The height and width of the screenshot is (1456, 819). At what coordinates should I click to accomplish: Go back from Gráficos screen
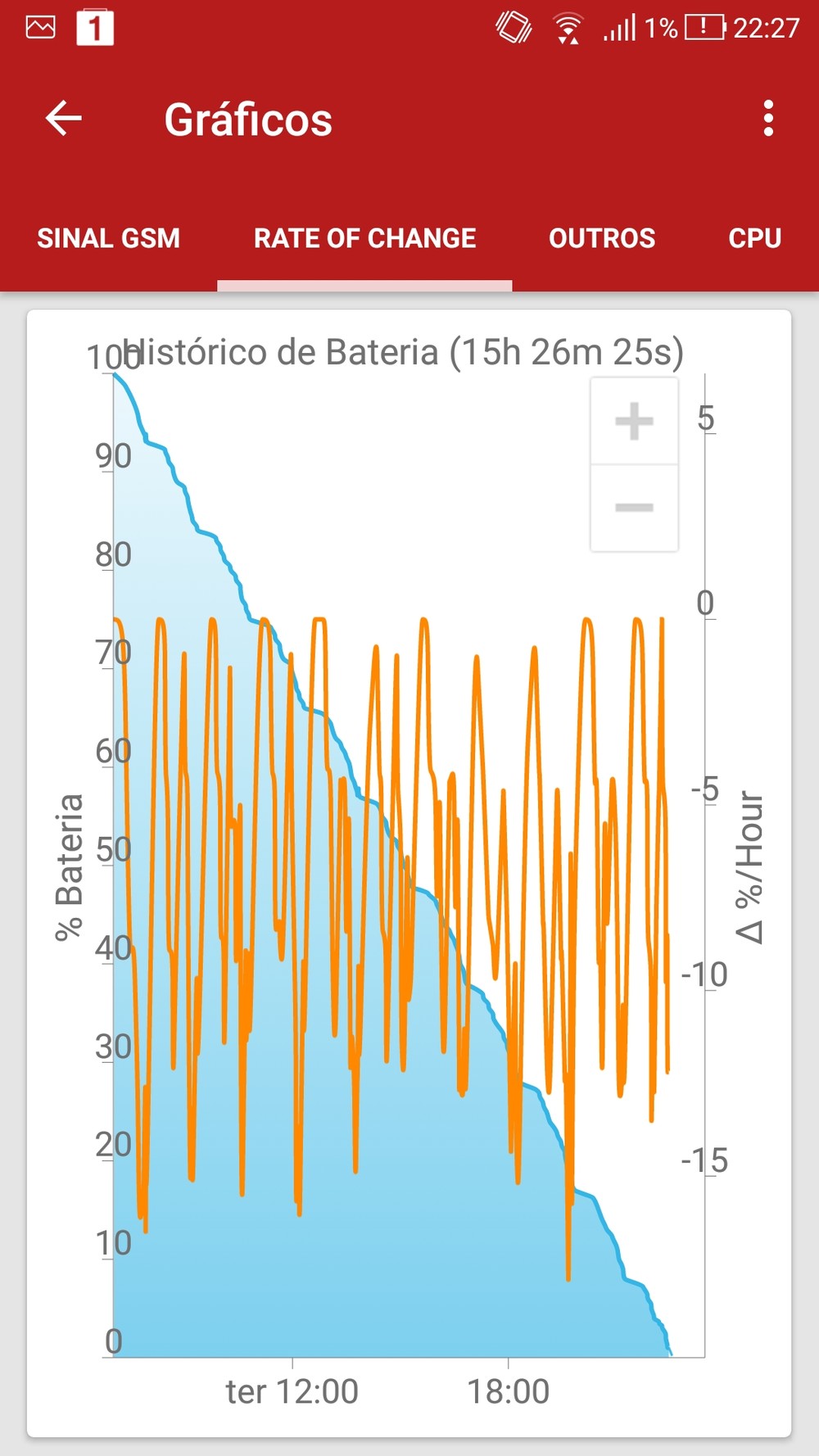point(64,119)
